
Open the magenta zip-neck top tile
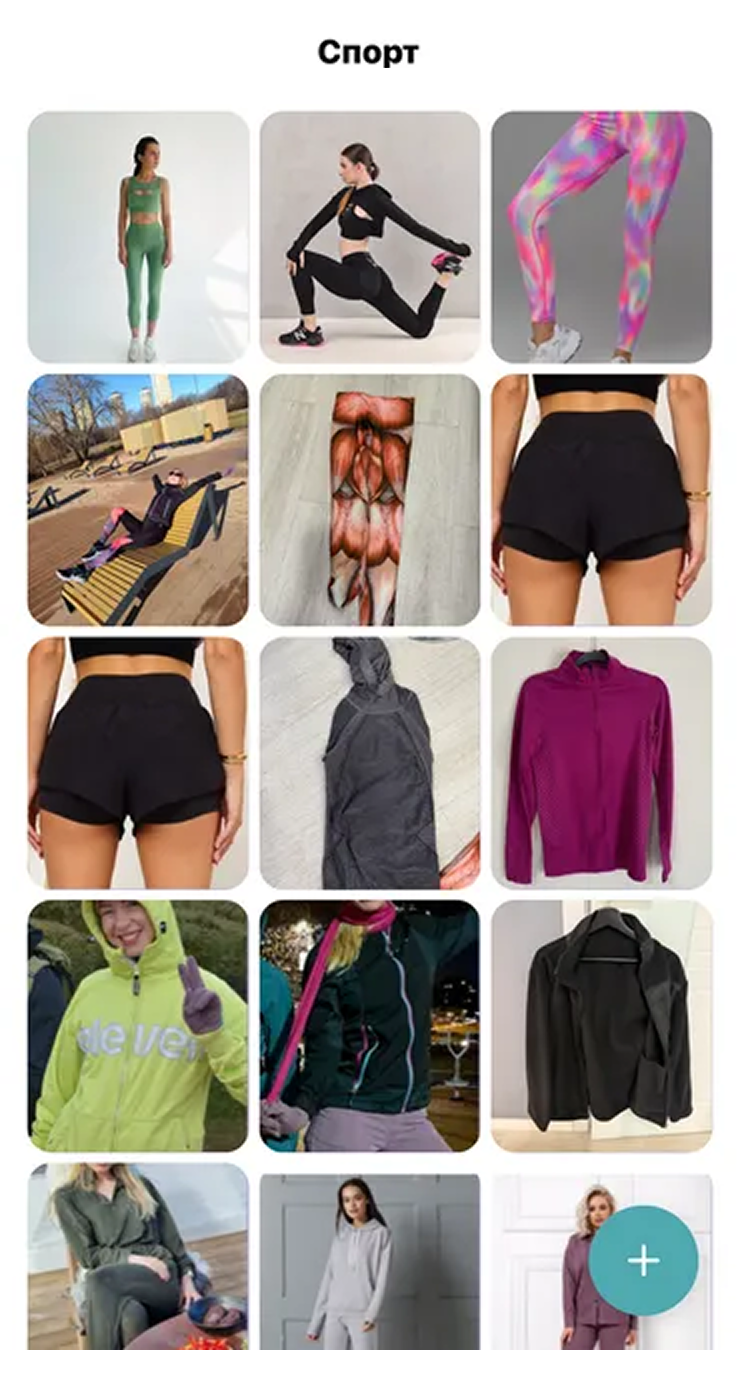tap(601, 763)
